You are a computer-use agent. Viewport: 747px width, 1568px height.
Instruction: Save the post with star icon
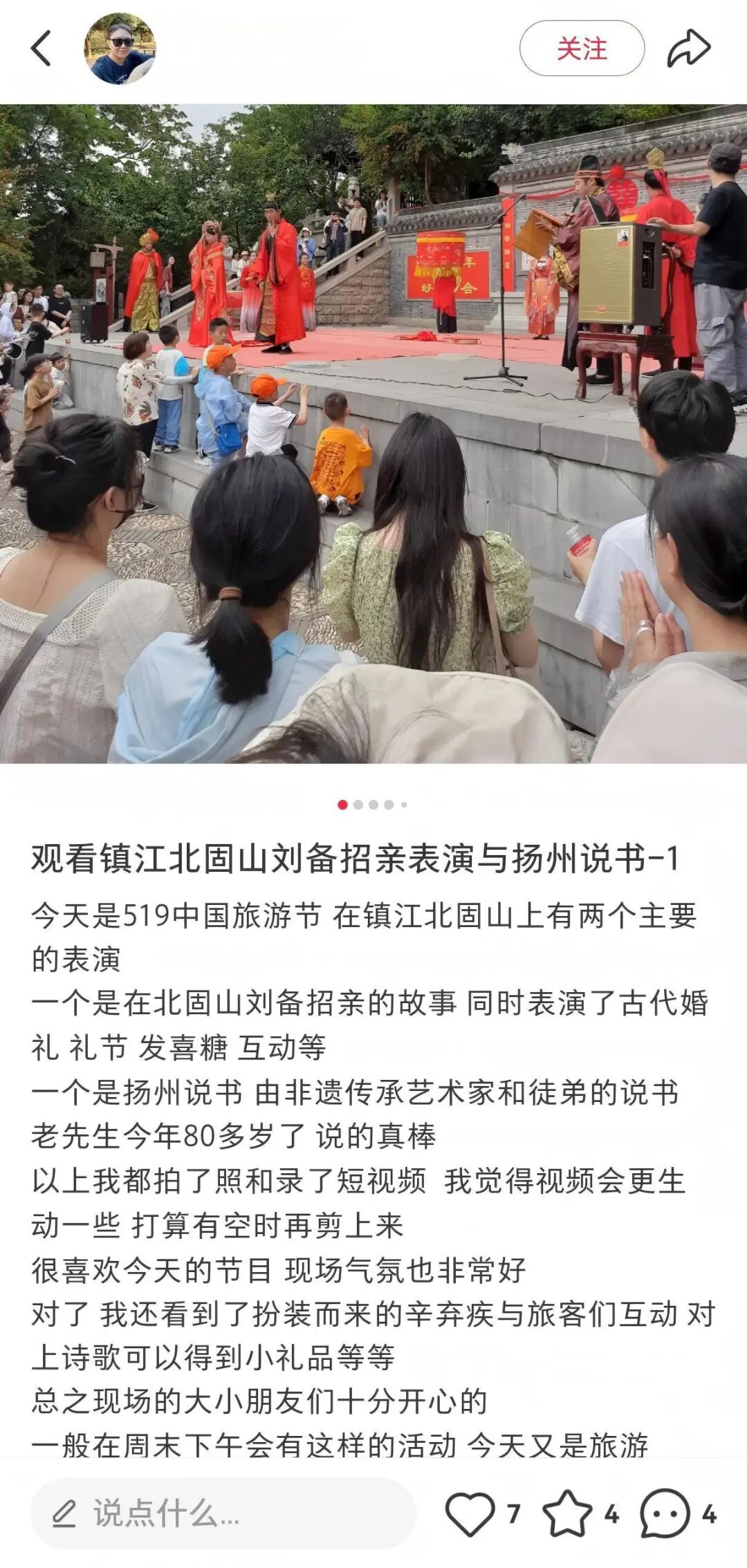coord(567,1513)
